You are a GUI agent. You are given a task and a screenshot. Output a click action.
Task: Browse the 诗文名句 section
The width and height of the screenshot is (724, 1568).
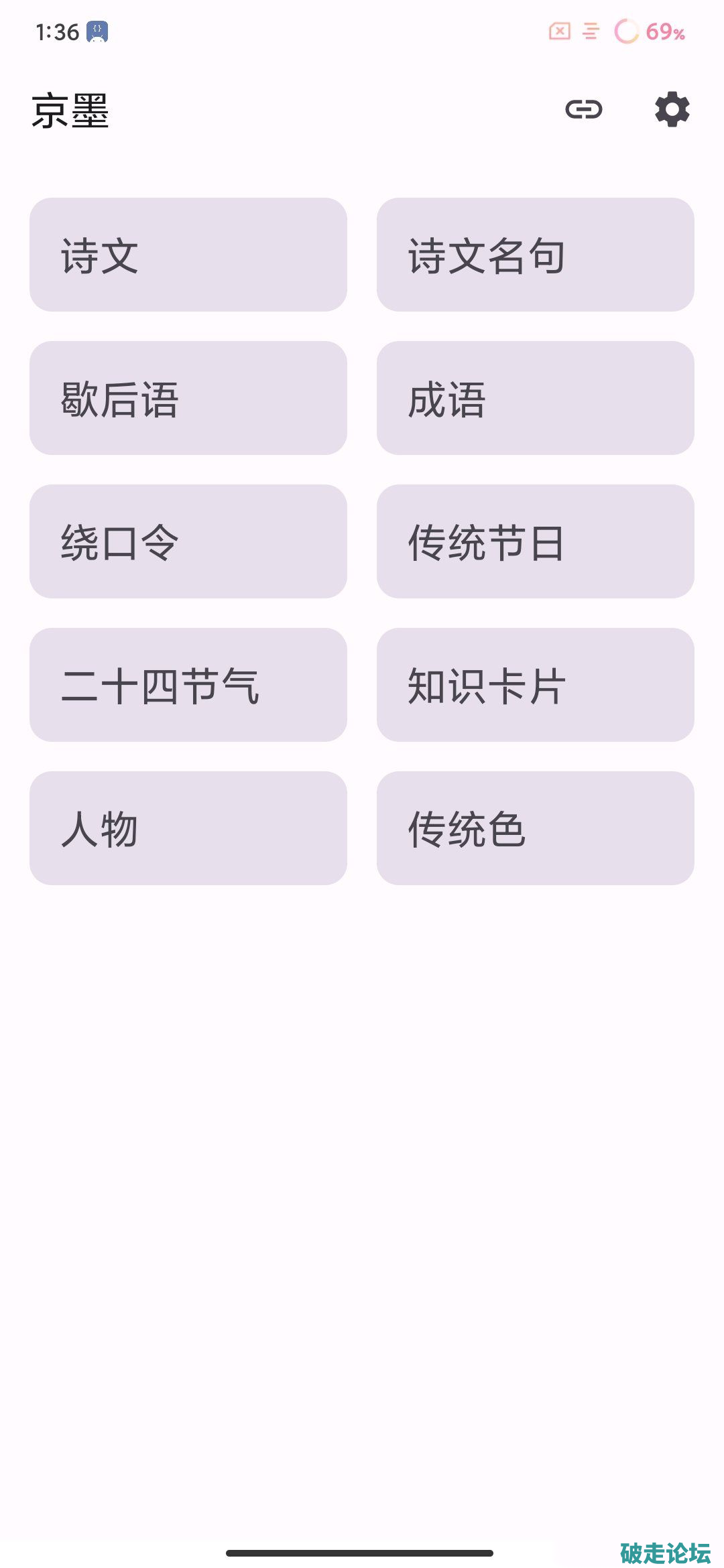tap(535, 255)
